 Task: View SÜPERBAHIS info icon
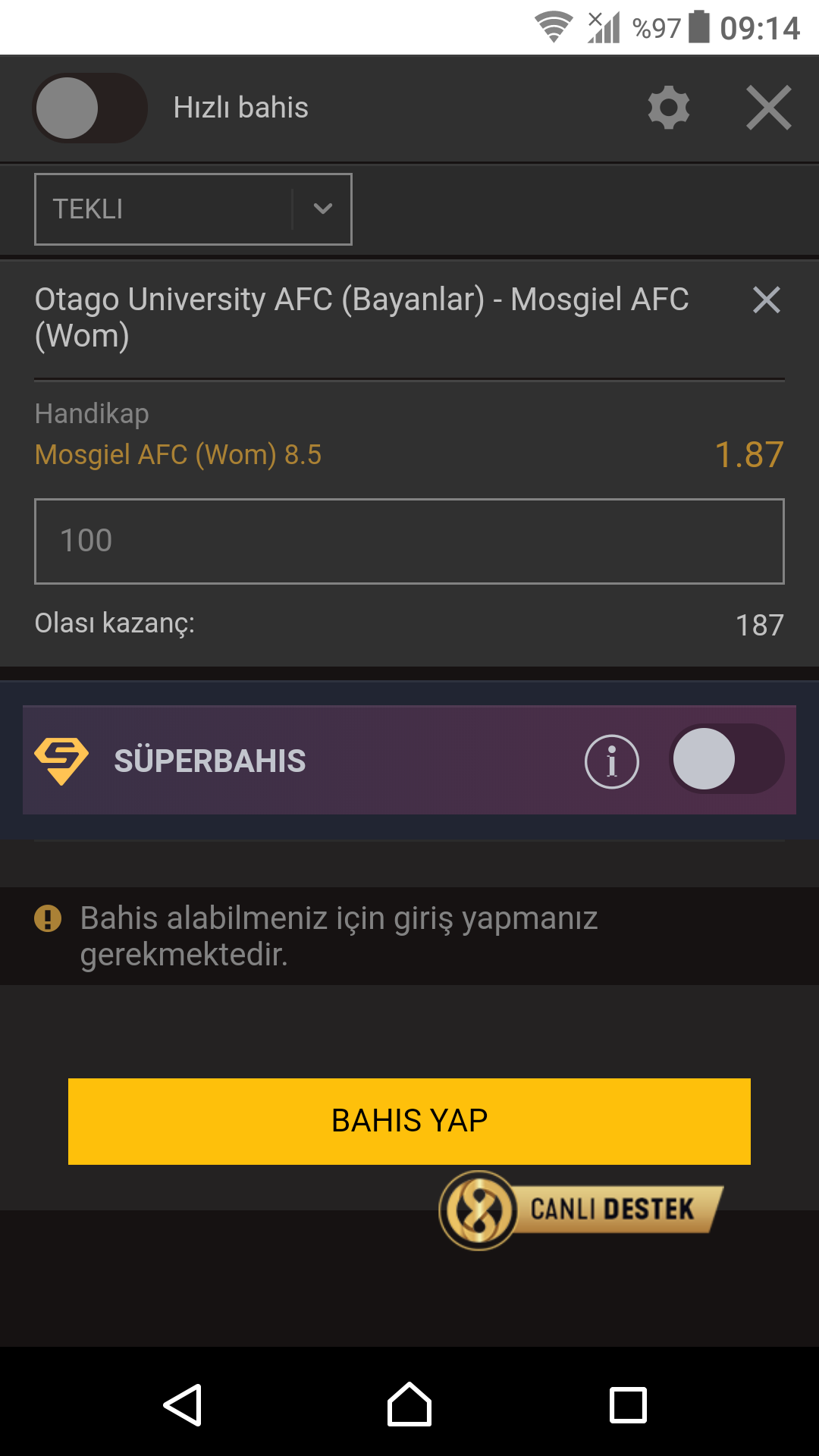[x=612, y=761]
